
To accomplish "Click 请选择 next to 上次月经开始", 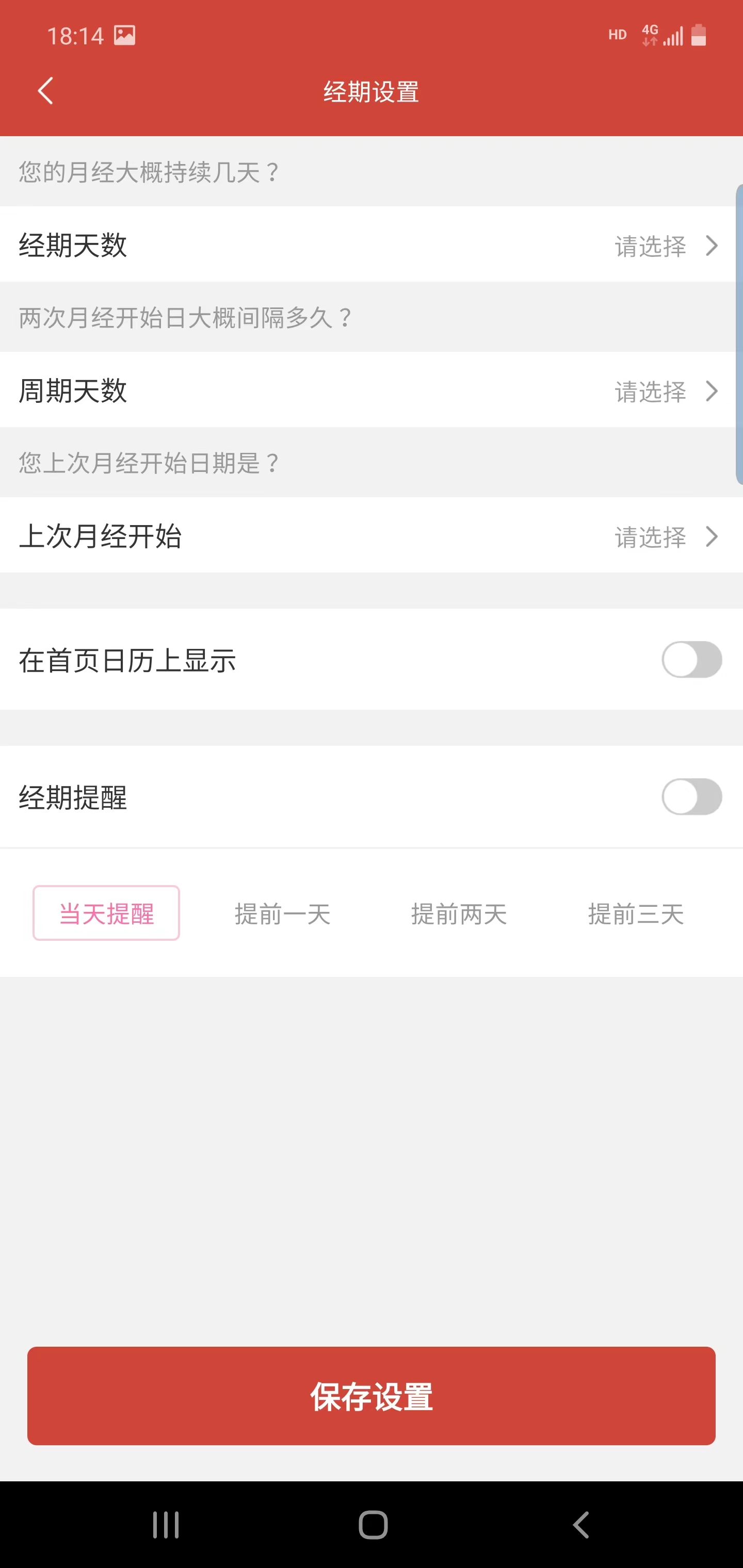I will [x=651, y=537].
